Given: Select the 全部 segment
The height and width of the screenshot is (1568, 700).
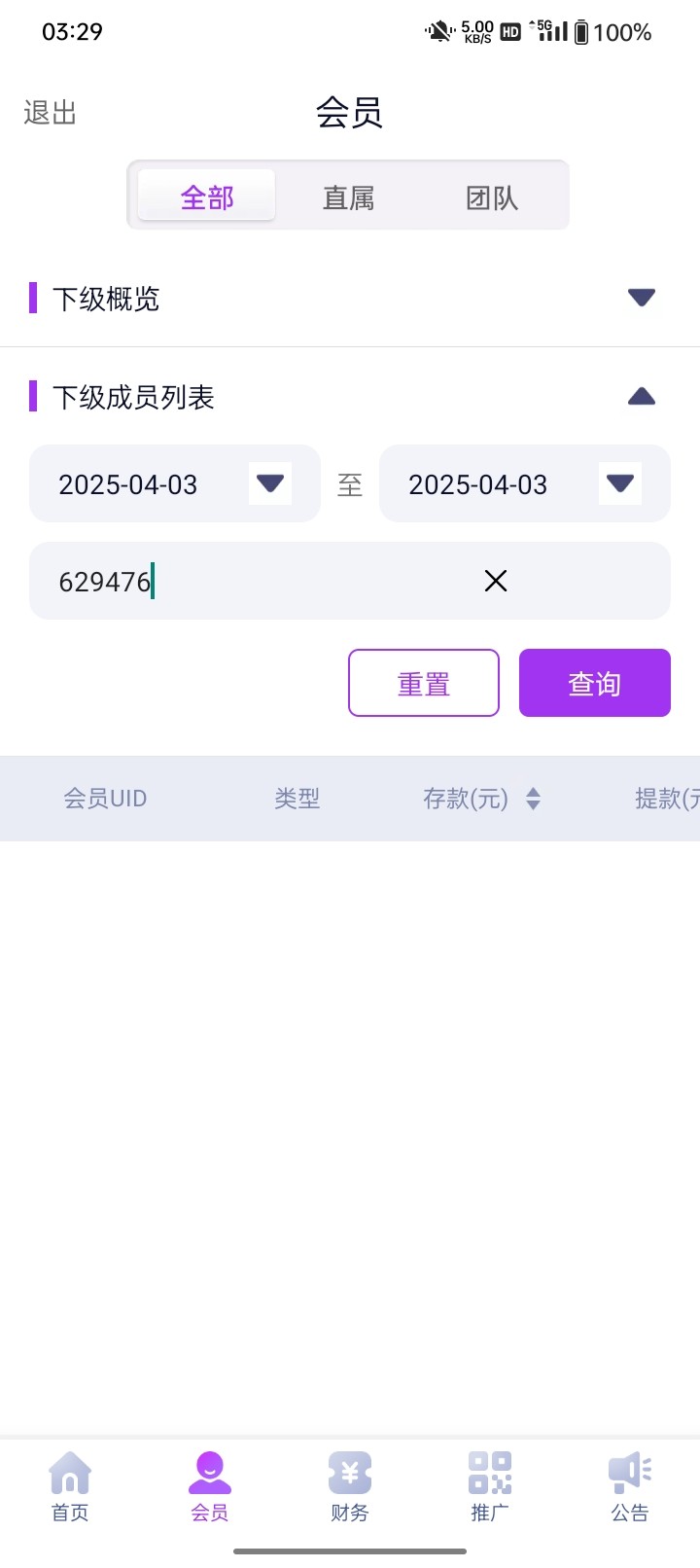Looking at the screenshot, I should click(207, 197).
